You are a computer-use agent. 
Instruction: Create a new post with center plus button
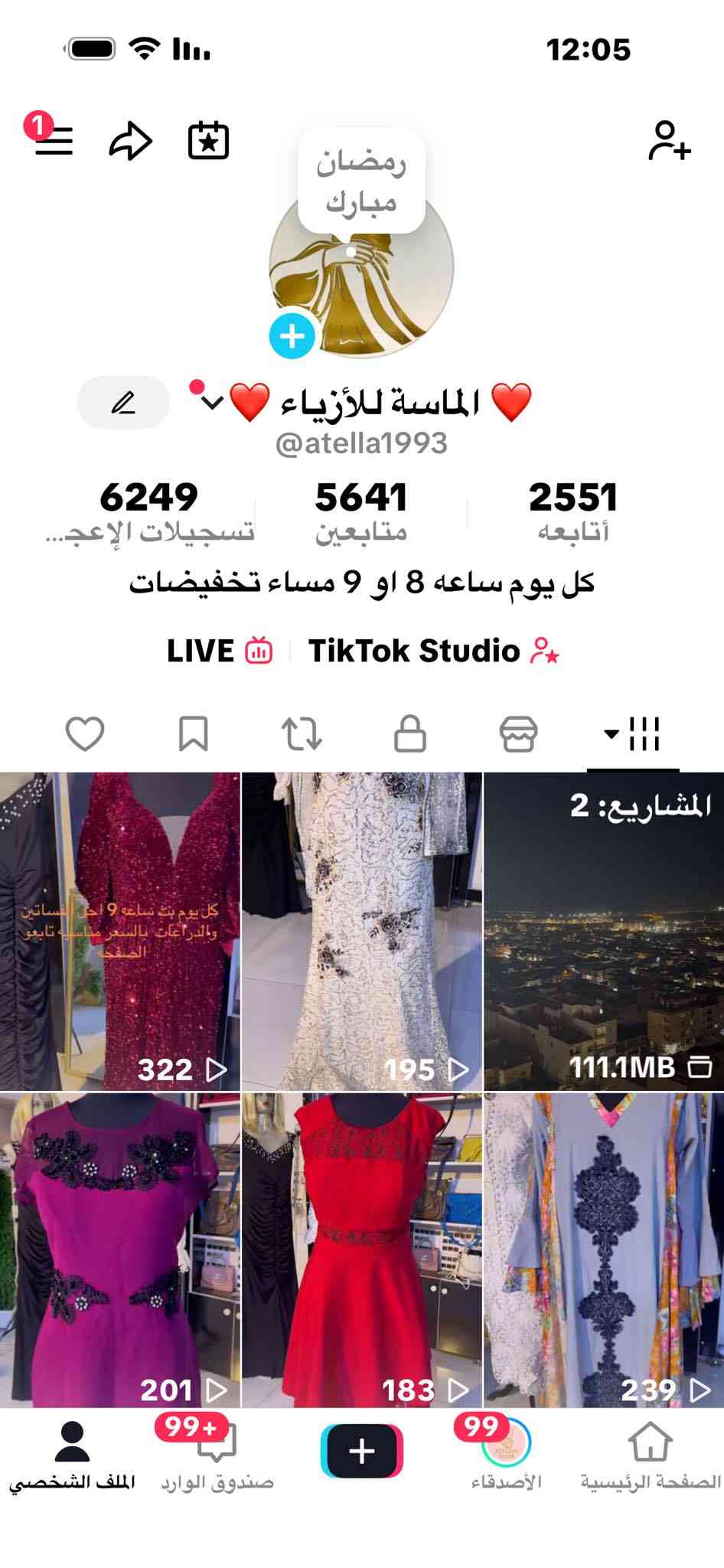(362, 1451)
